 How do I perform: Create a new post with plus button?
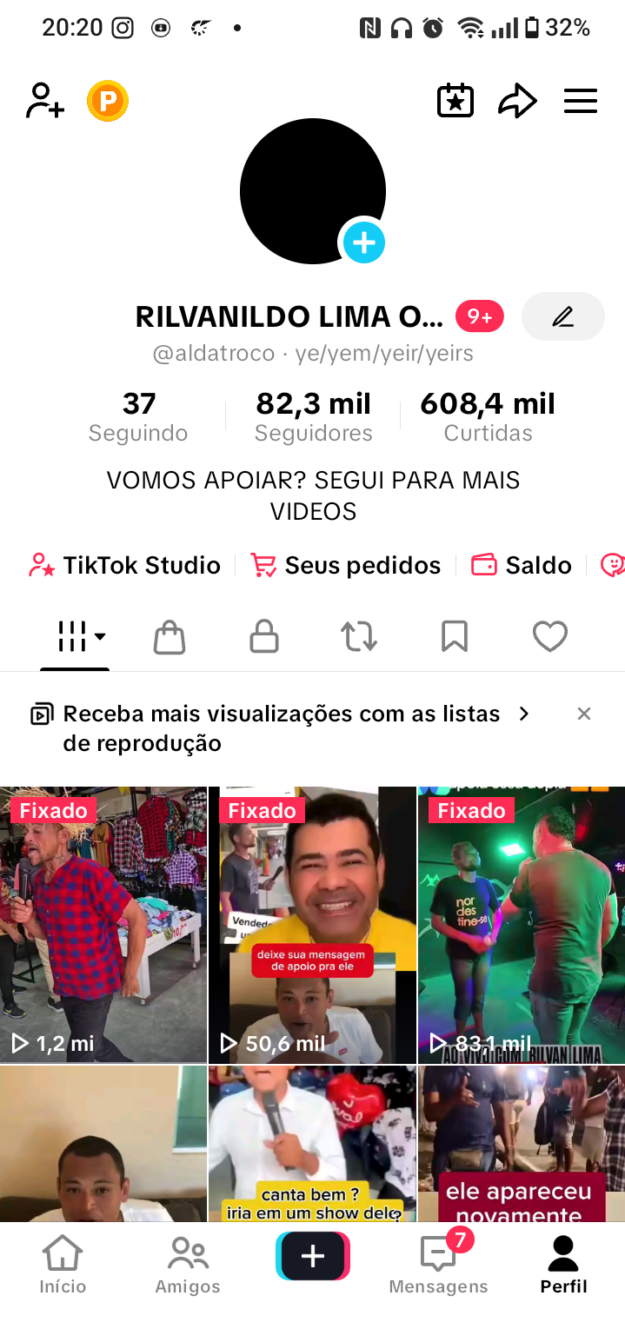click(x=312, y=1256)
